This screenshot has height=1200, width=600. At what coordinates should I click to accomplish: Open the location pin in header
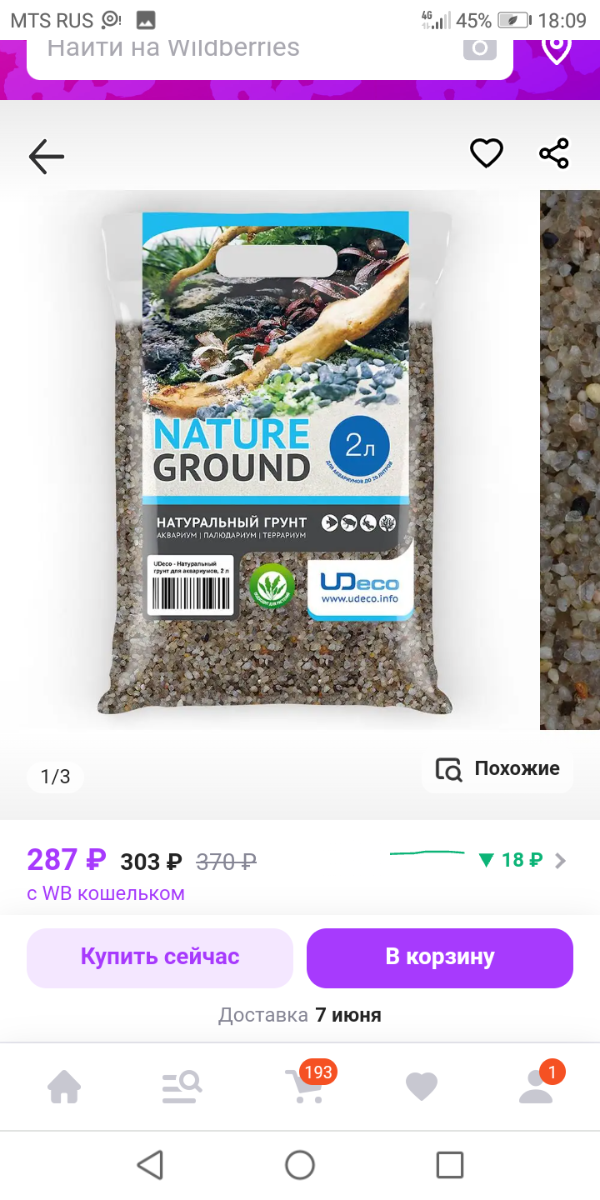555,47
